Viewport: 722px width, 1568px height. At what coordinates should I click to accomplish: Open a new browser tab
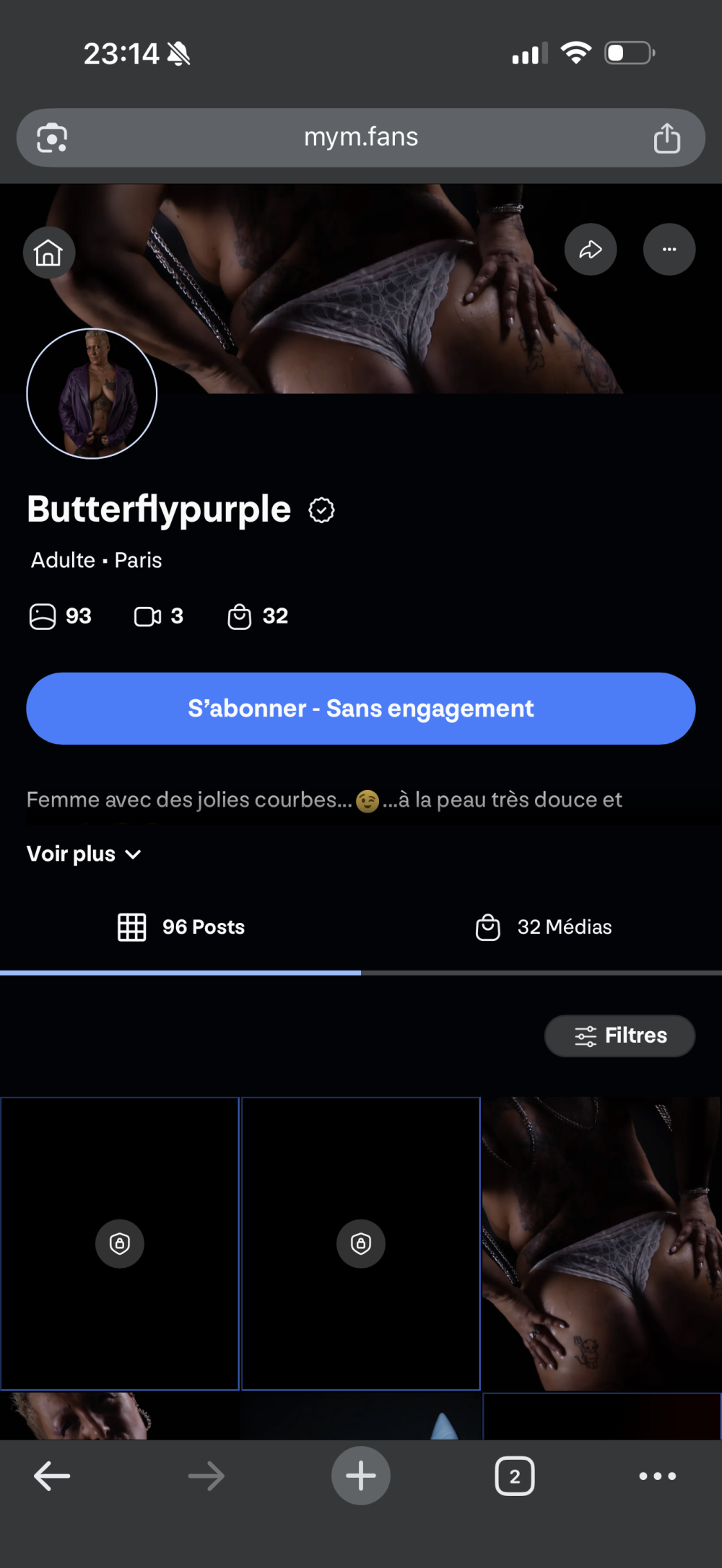click(361, 1476)
